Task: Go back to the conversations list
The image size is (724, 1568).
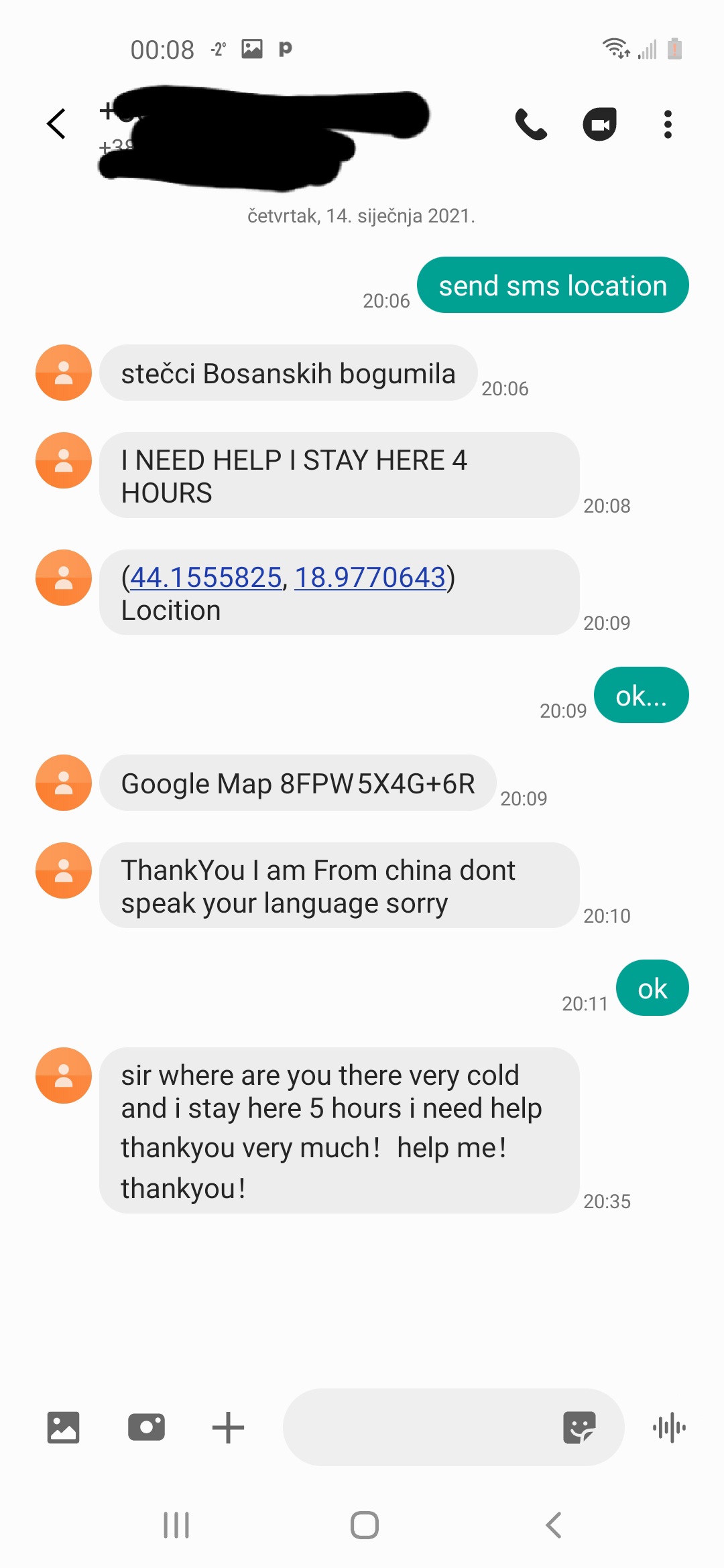Action: pos(57,124)
